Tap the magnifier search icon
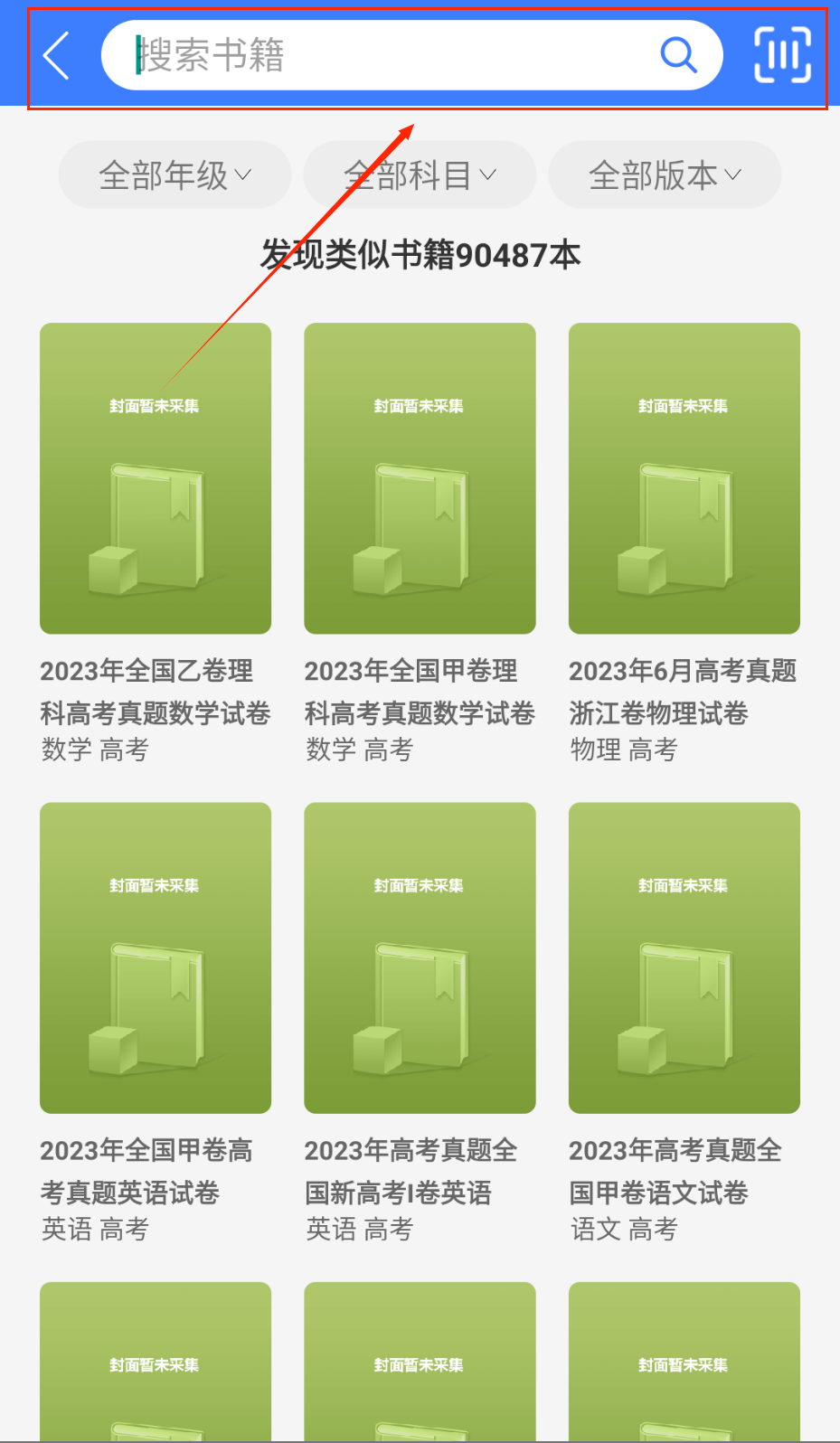 678,55
